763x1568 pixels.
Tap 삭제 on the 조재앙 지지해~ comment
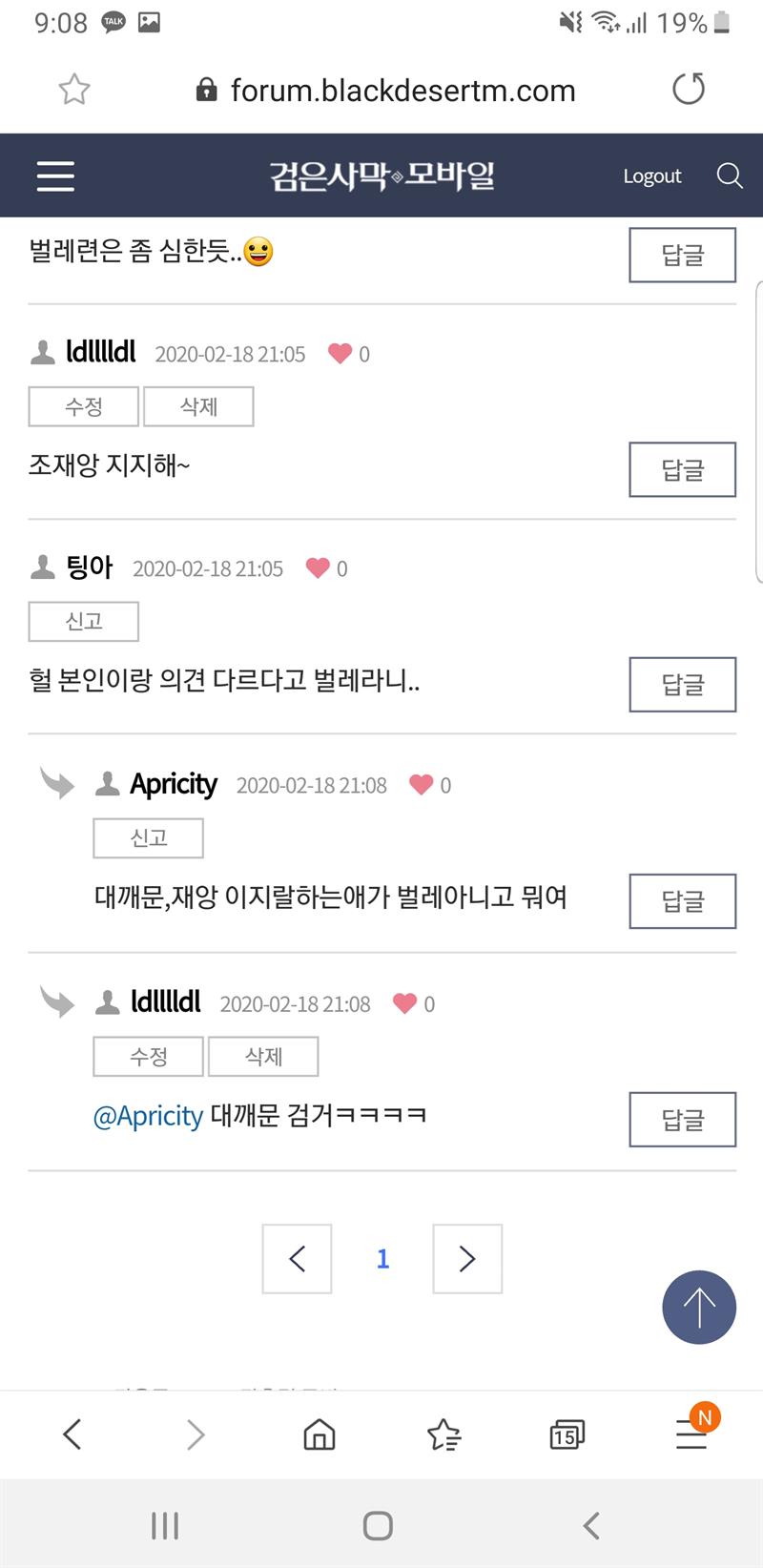(x=198, y=406)
